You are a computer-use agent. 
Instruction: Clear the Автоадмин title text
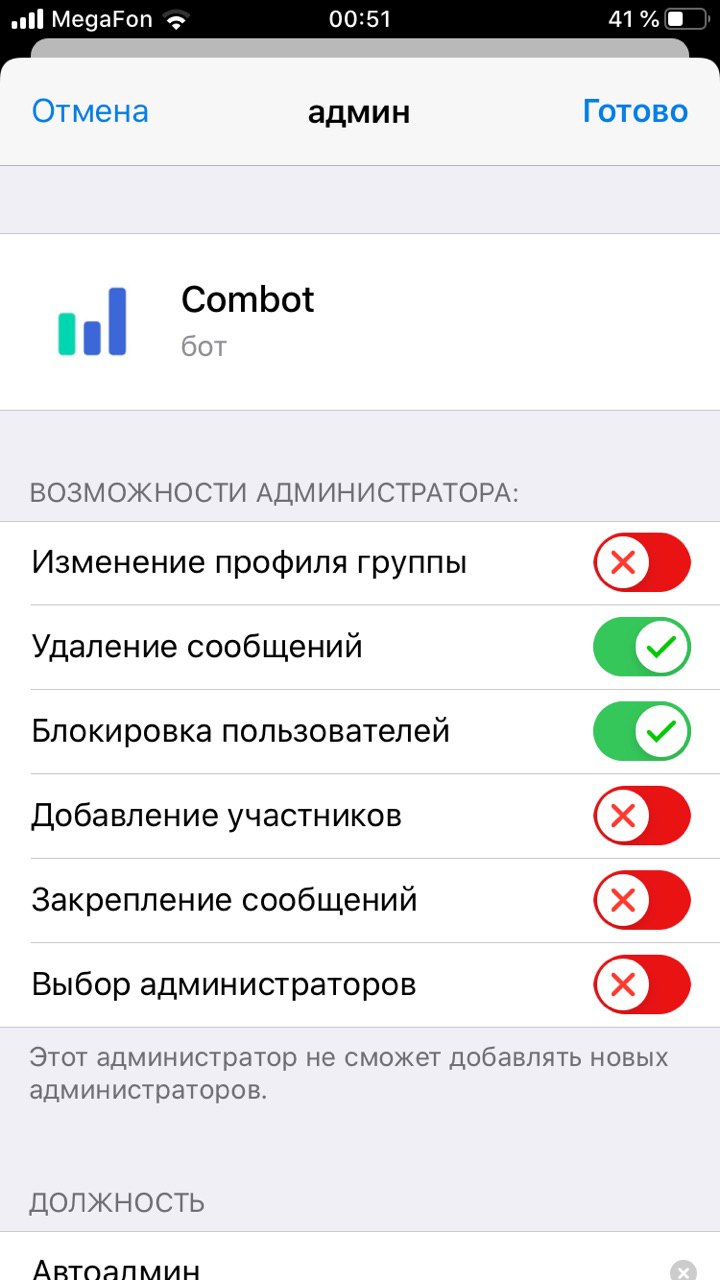point(683,1270)
